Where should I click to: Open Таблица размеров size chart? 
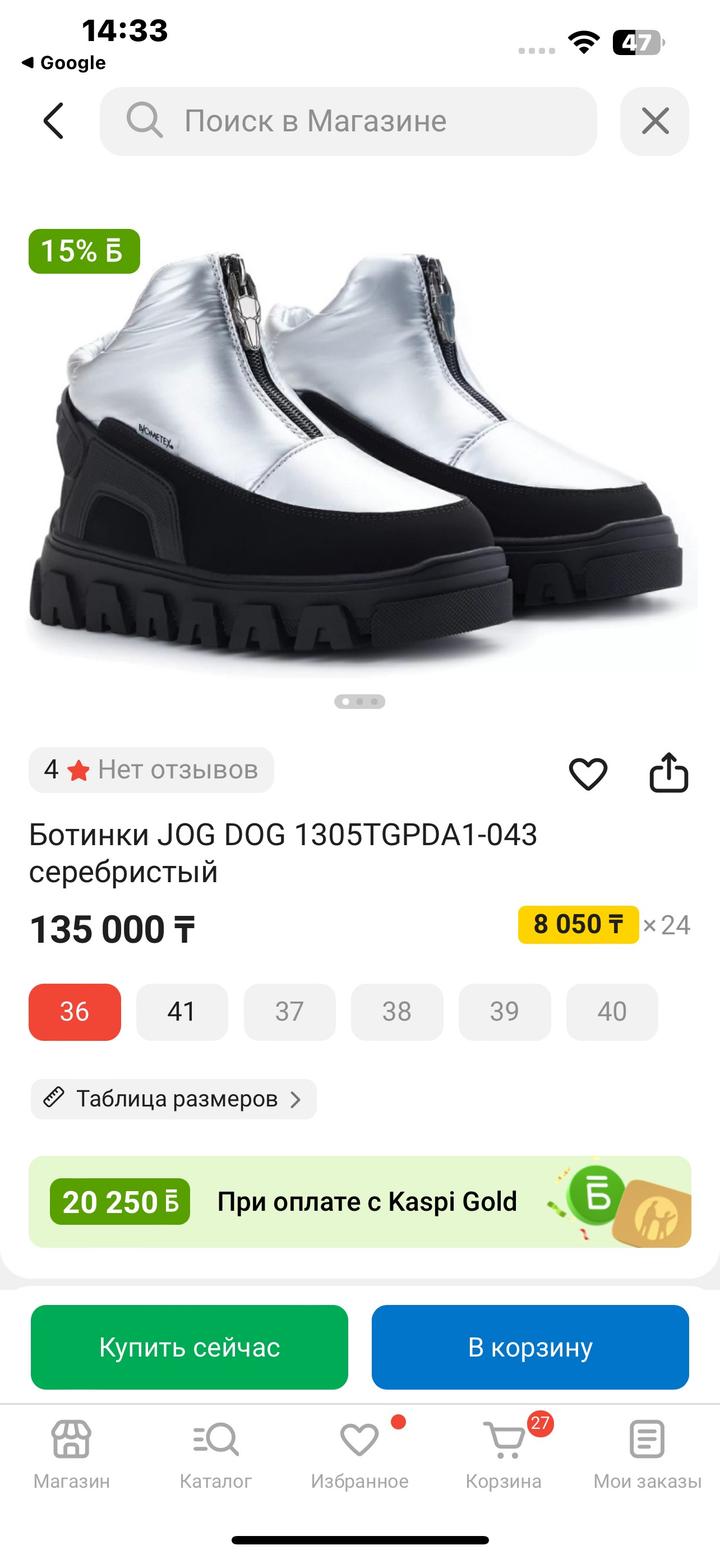click(173, 1099)
